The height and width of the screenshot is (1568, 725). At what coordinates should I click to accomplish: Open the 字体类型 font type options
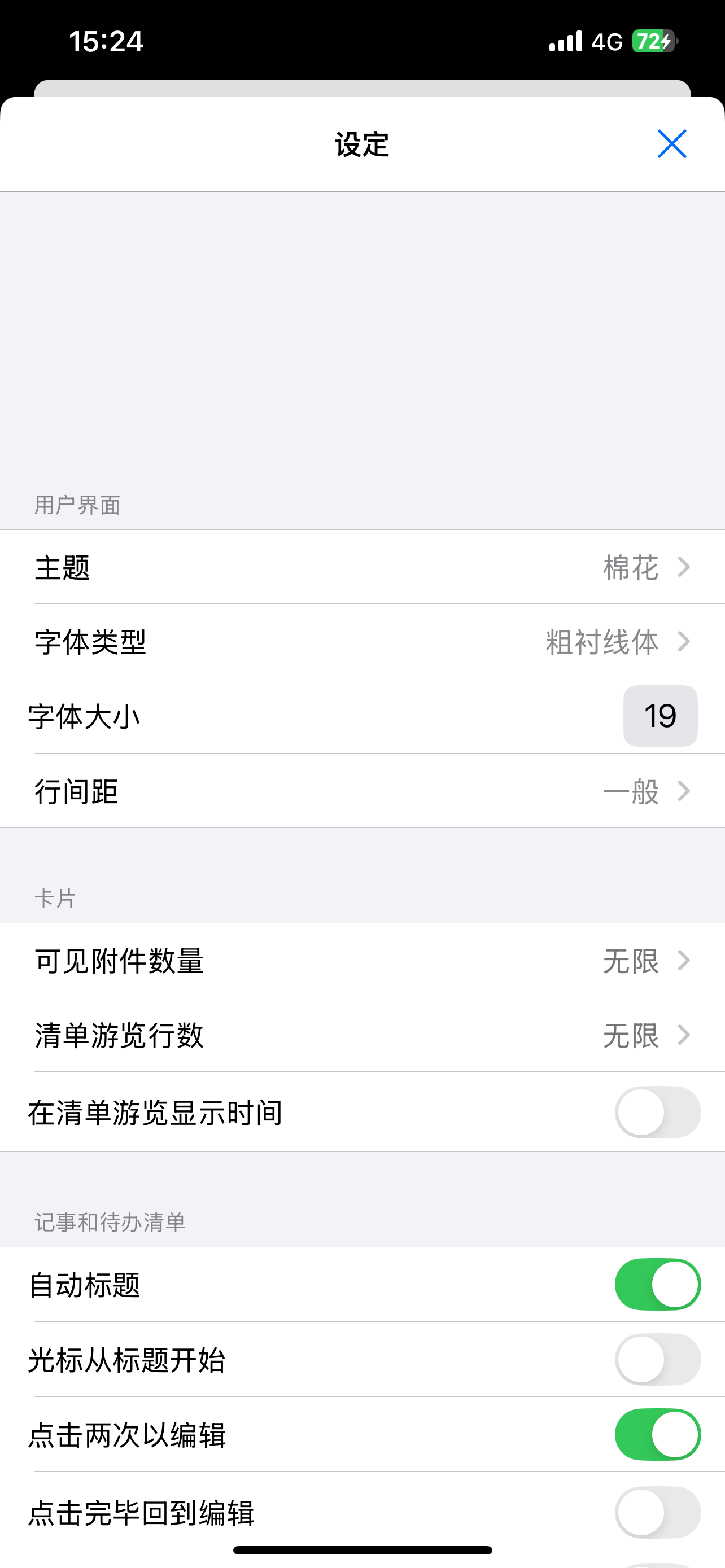[362, 642]
